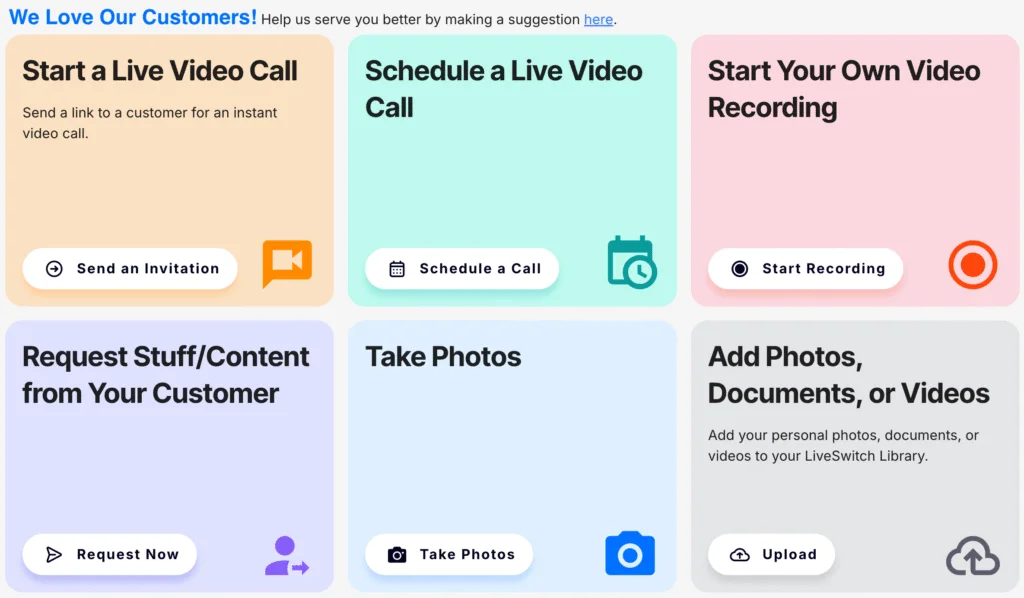Screen dimensions: 1024x598
Task: Open the Take Photos button
Action: [449, 555]
